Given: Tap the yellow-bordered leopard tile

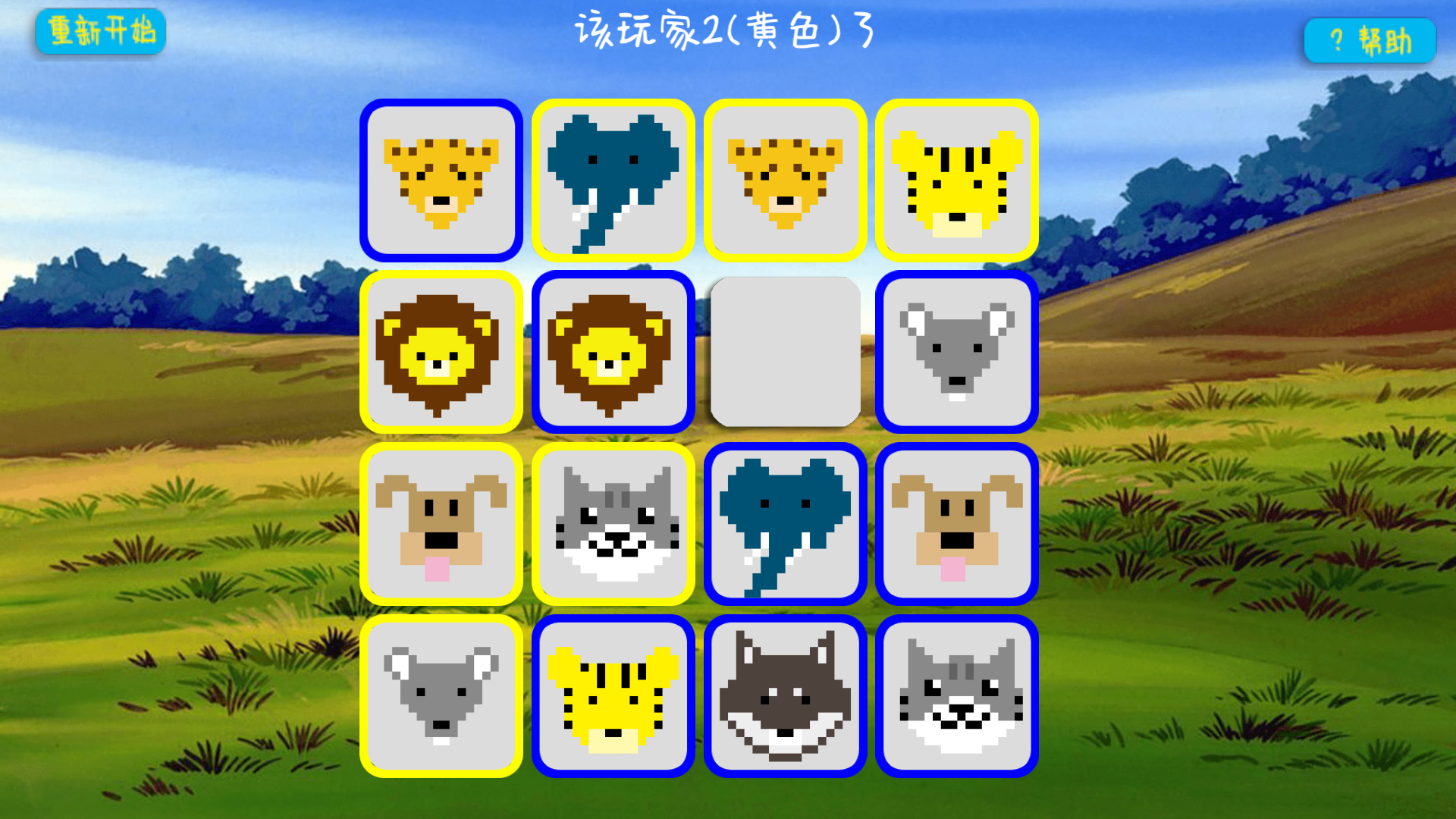Looking at the screenshot, I should pyautogui.click(x=785, y=180).
